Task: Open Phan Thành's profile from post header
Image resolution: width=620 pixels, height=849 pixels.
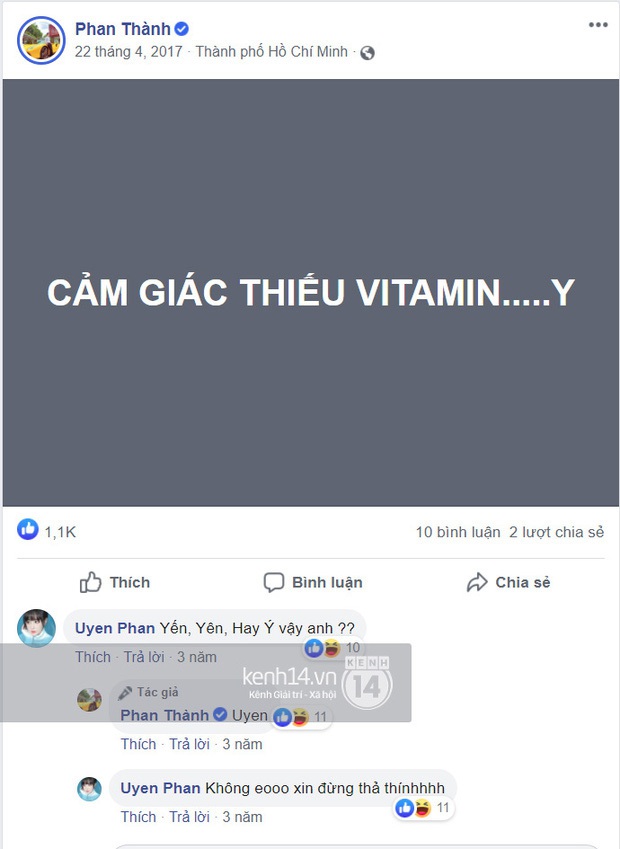Action: coord(122,29)
